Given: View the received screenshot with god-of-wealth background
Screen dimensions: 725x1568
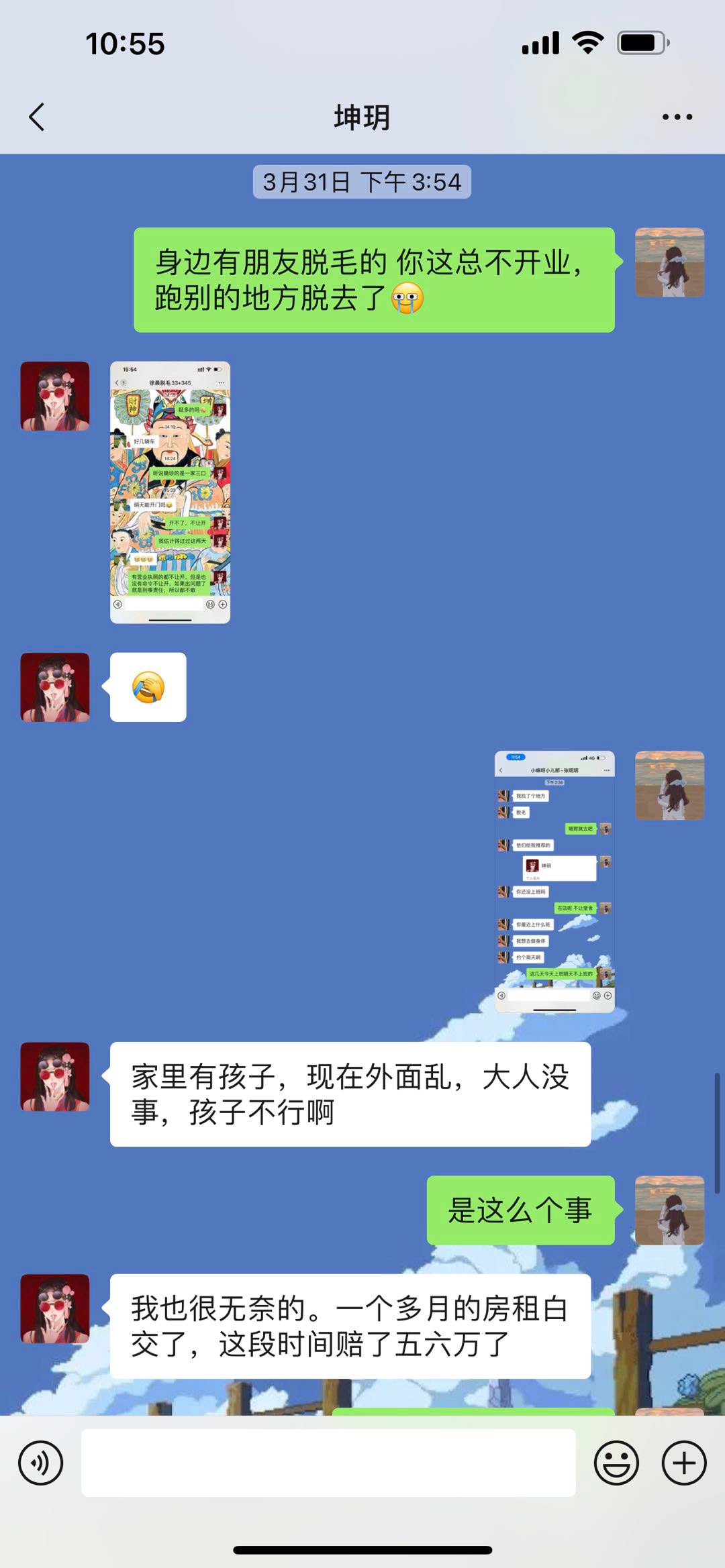Looking at the screenshot, I should [170, 492].
